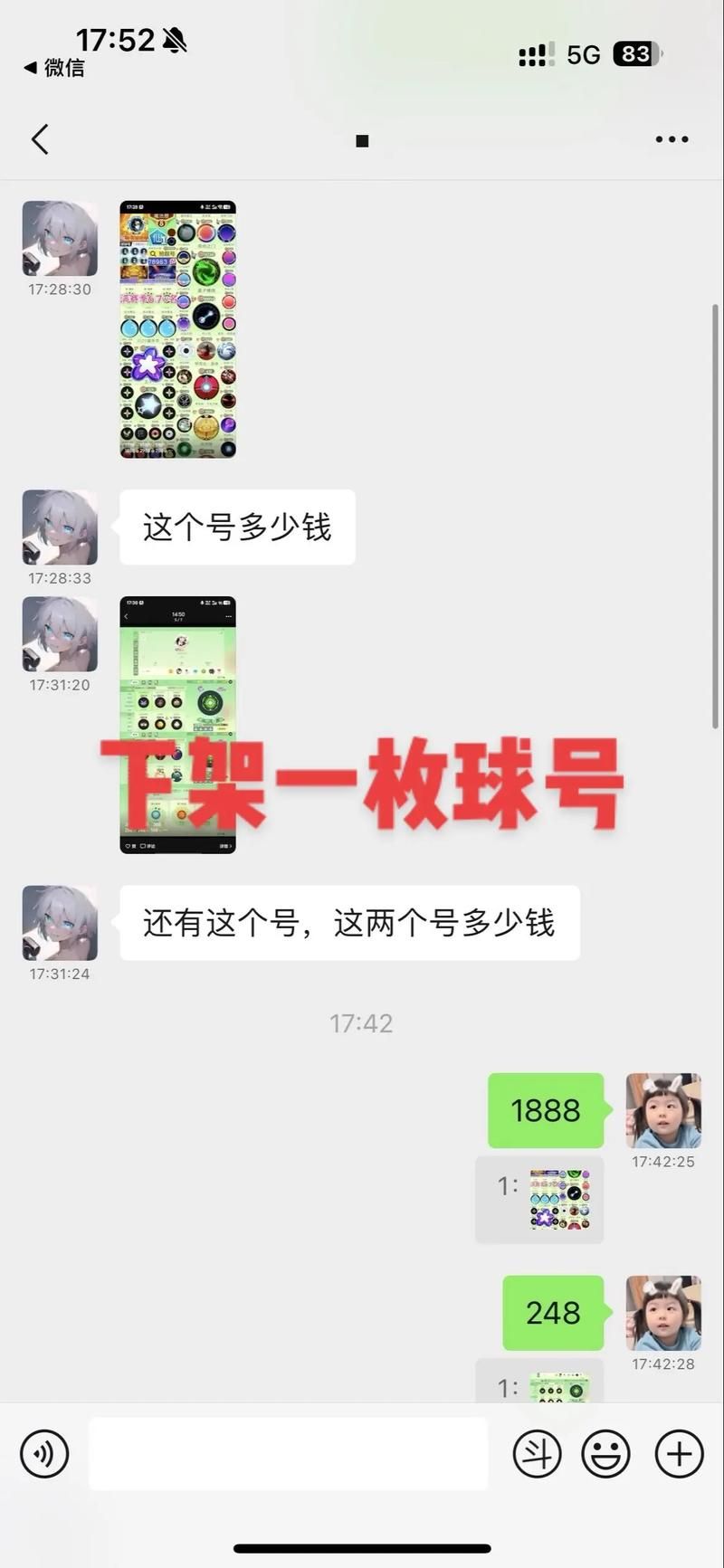Open the quoted image under 248
The image size is (724, 1568).
[559, 1386]
